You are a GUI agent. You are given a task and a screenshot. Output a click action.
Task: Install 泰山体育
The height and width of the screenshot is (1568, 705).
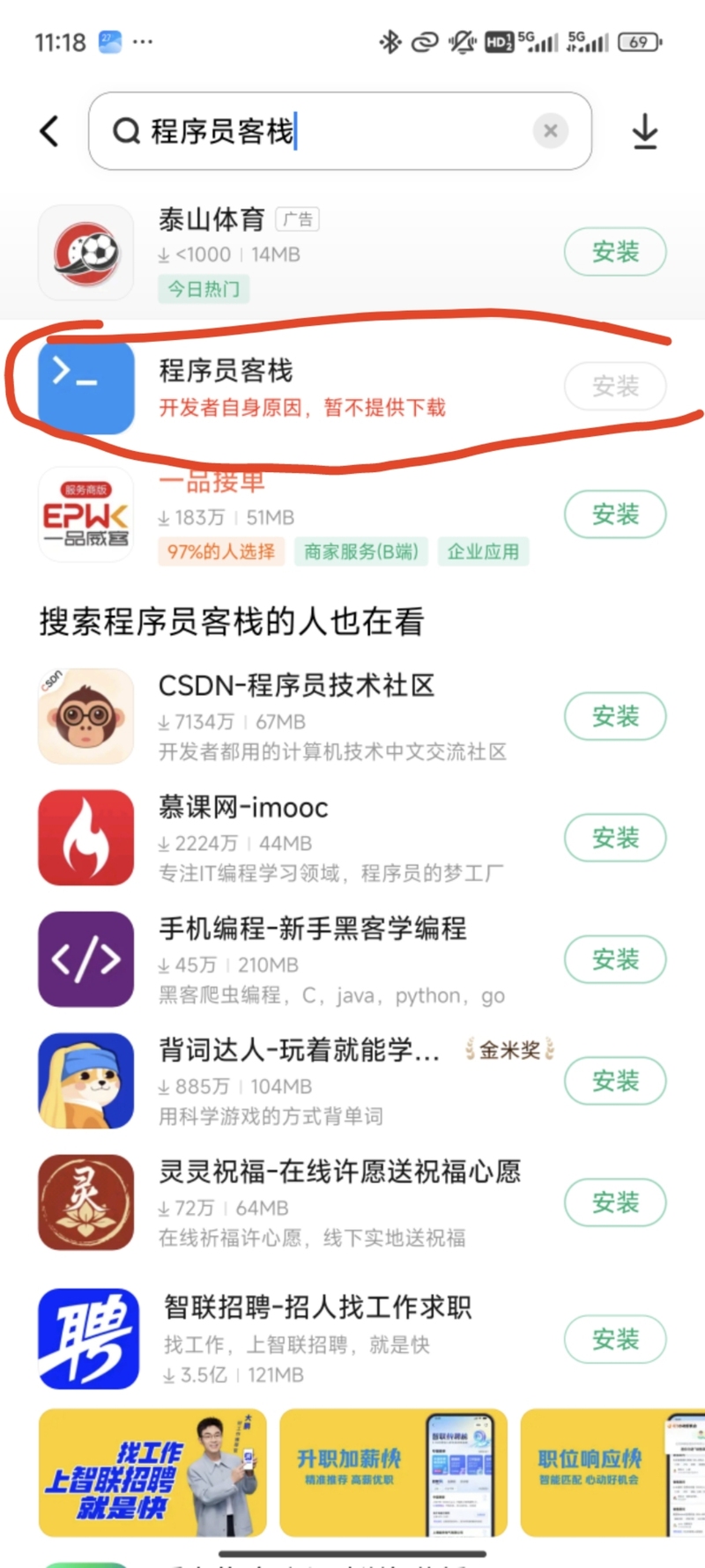coord(614,252)
